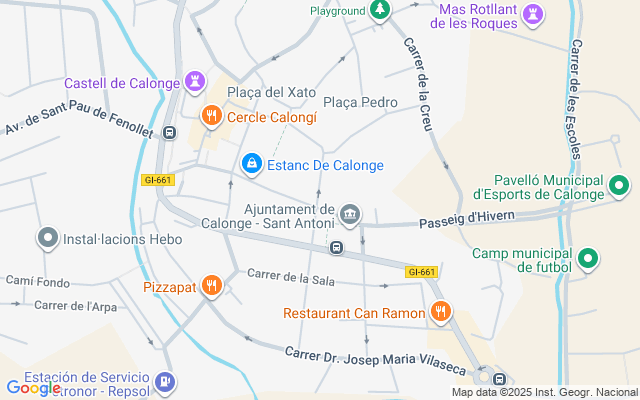The height and width of the screenshot is (400, 640).
Task: View Ajuntament de Calonge - Sant Antoni marker
Action: coord(350,213)
